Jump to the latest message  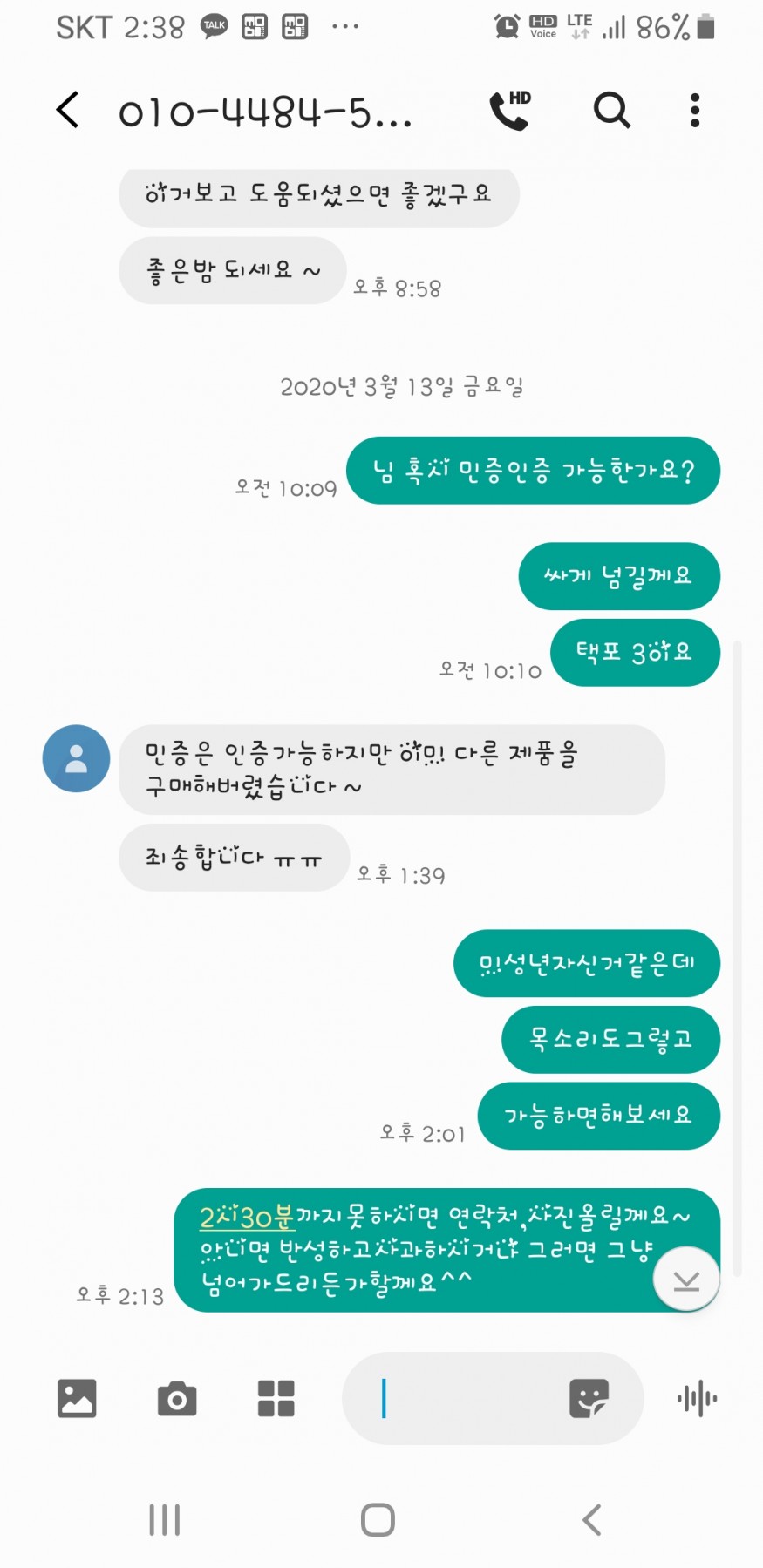686,1280
